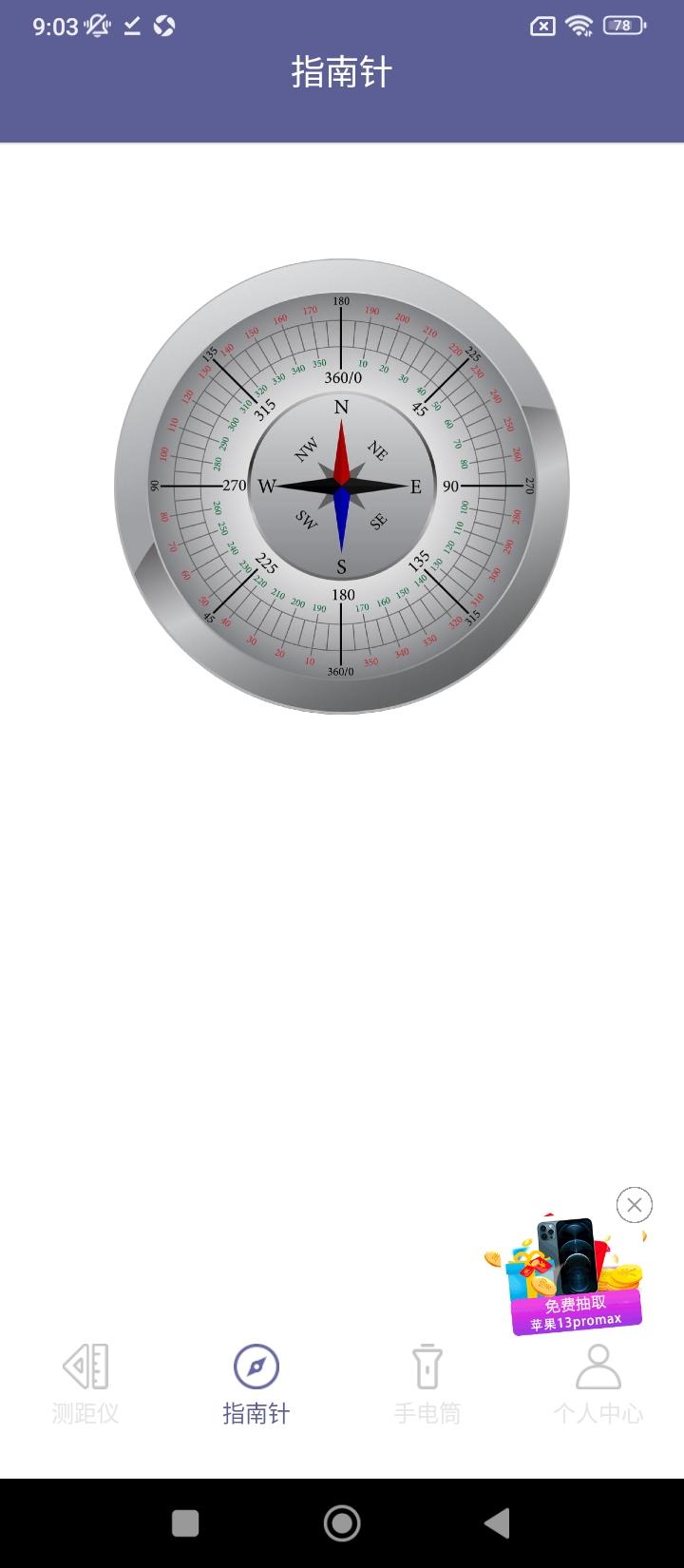Select the 指南针 tab
684x1568 pixels.
pos(256,1384)
